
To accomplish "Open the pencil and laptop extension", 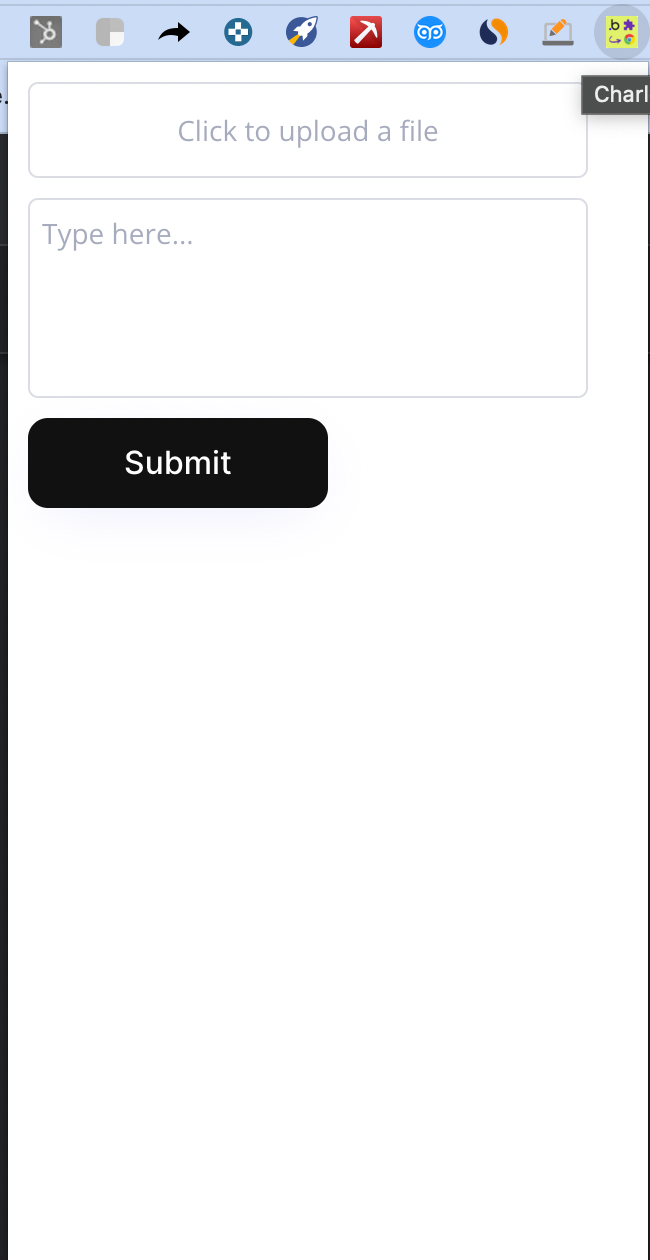I will click(x=558, y=33).
